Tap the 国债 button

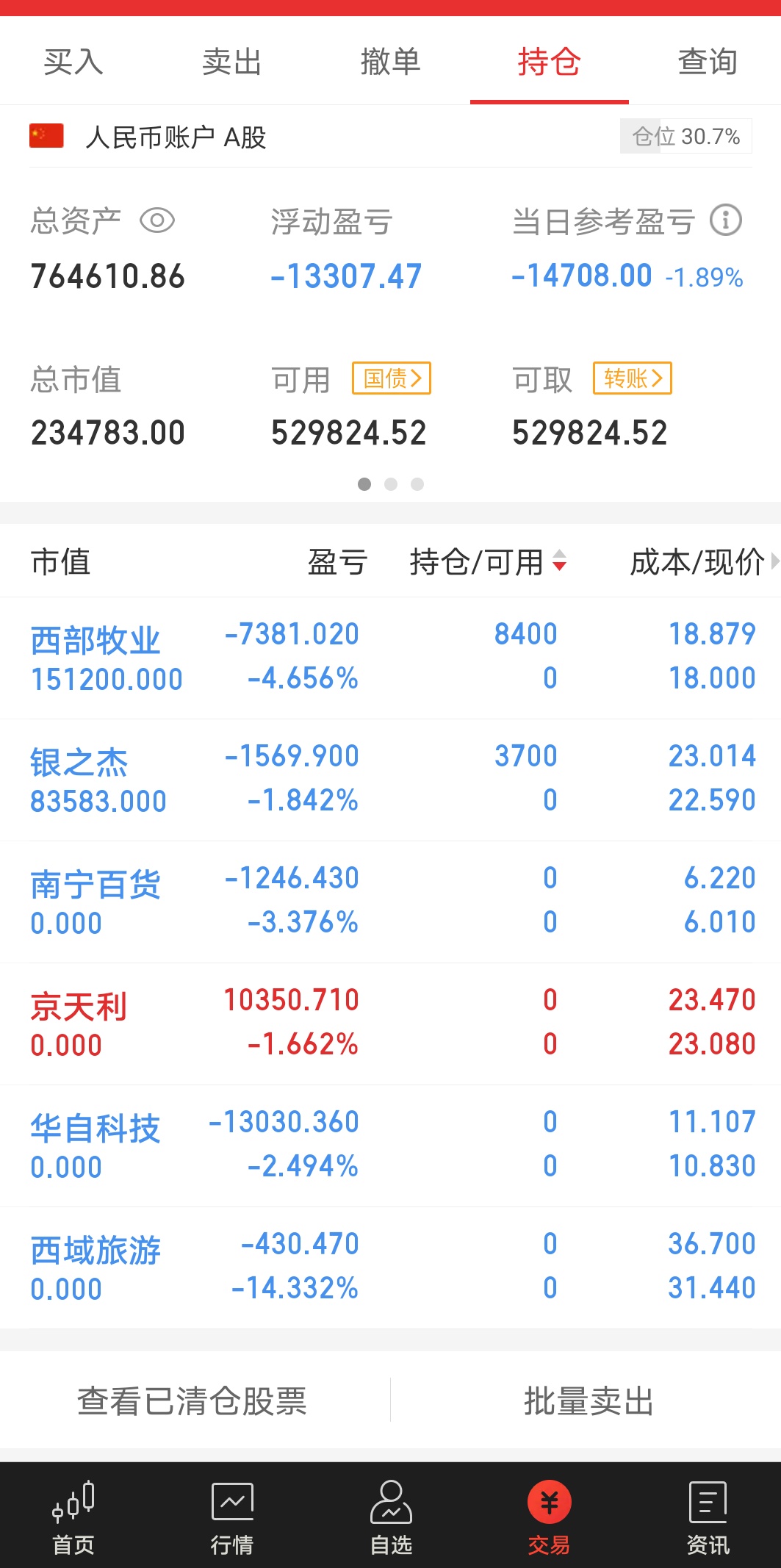tap(392, 378)
